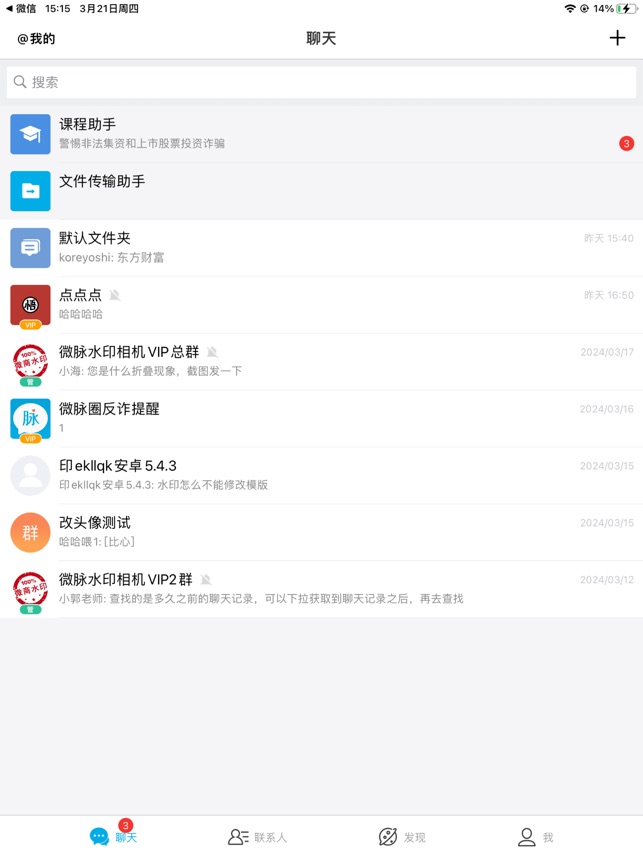Open the 课程助手 conversation
643x858 pixels.
pyautogui.click(x=321, y=134)
